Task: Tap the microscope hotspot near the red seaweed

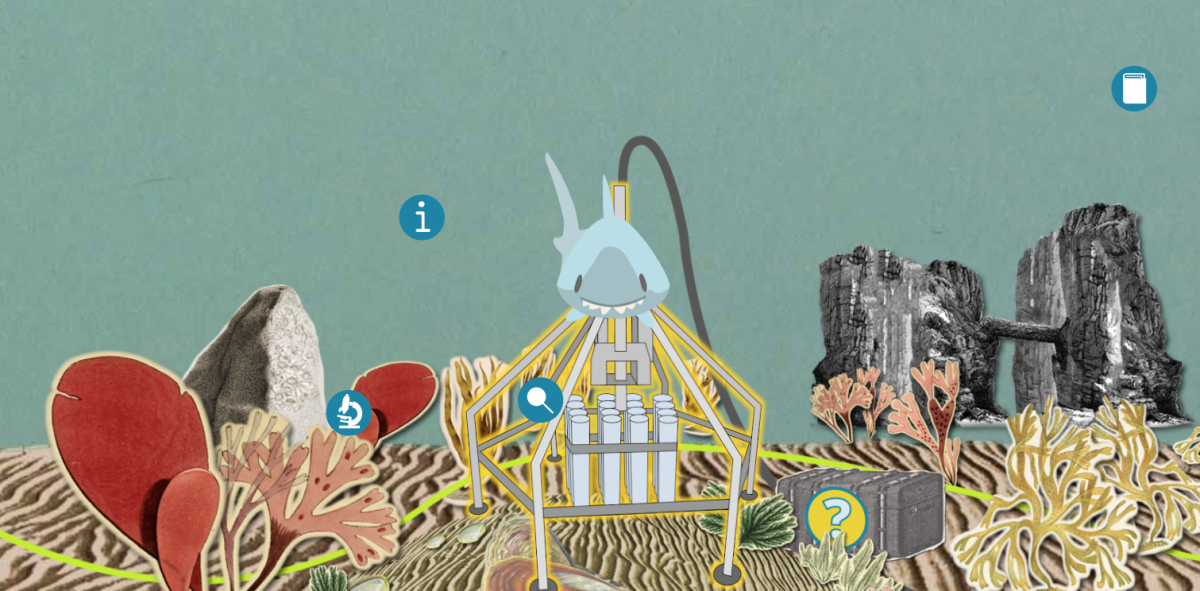Action: 349,412
